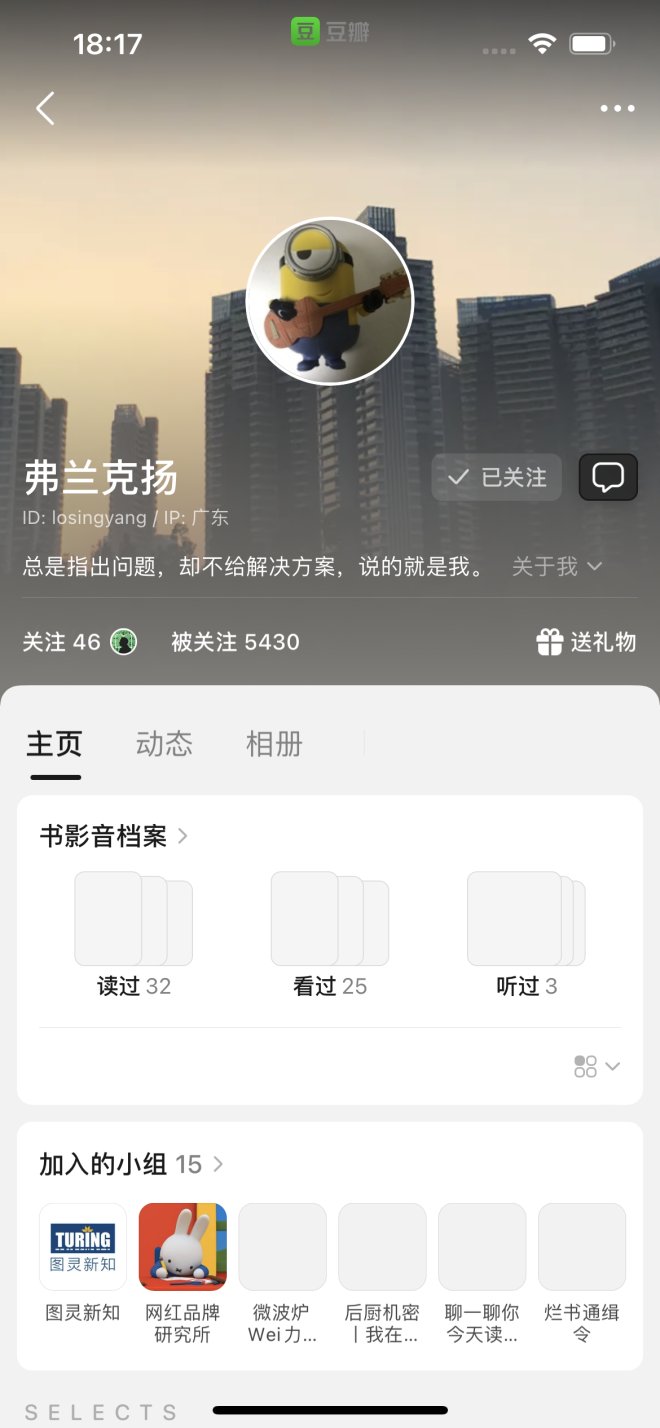Tap the 已关注 following button
This screenshot has height=1428, width=660.
point(497,478)
